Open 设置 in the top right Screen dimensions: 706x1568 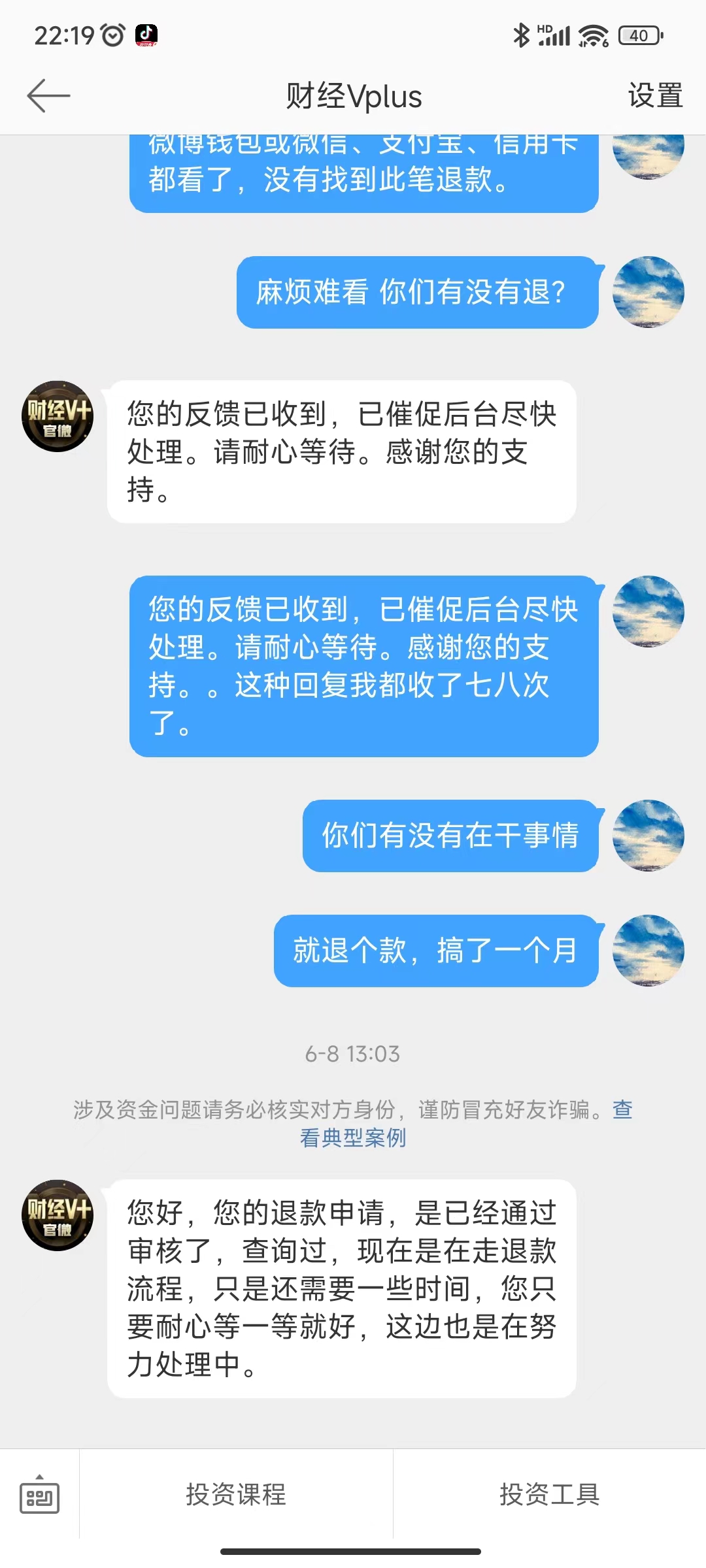point(655,96)
